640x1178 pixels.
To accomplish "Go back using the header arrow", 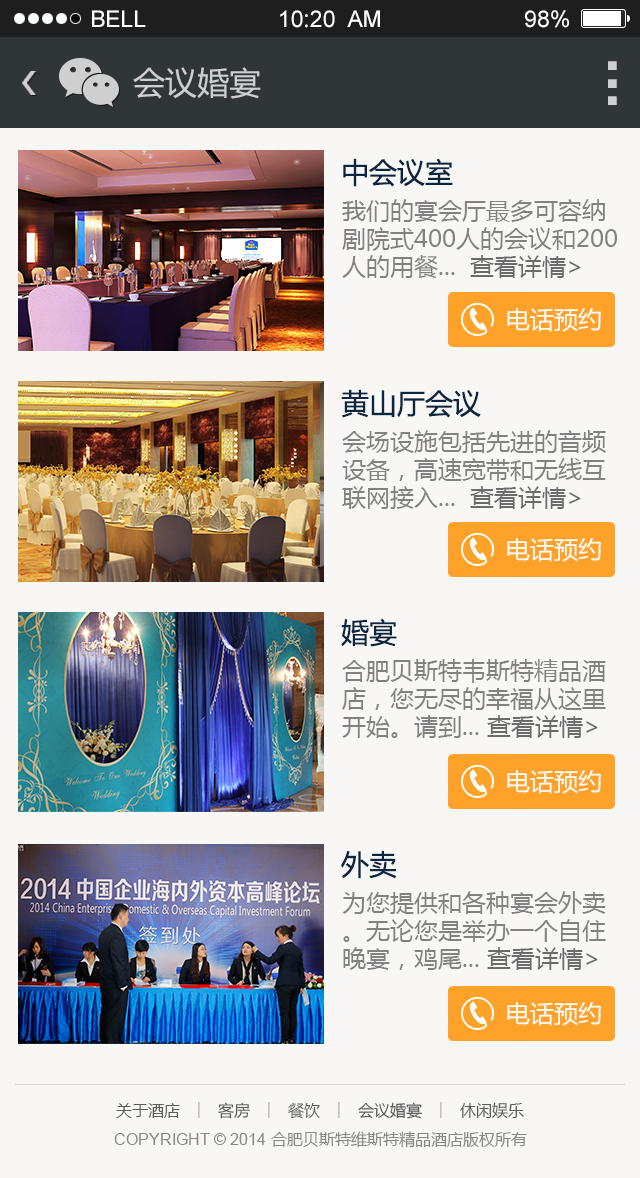I will pos(29,83).
